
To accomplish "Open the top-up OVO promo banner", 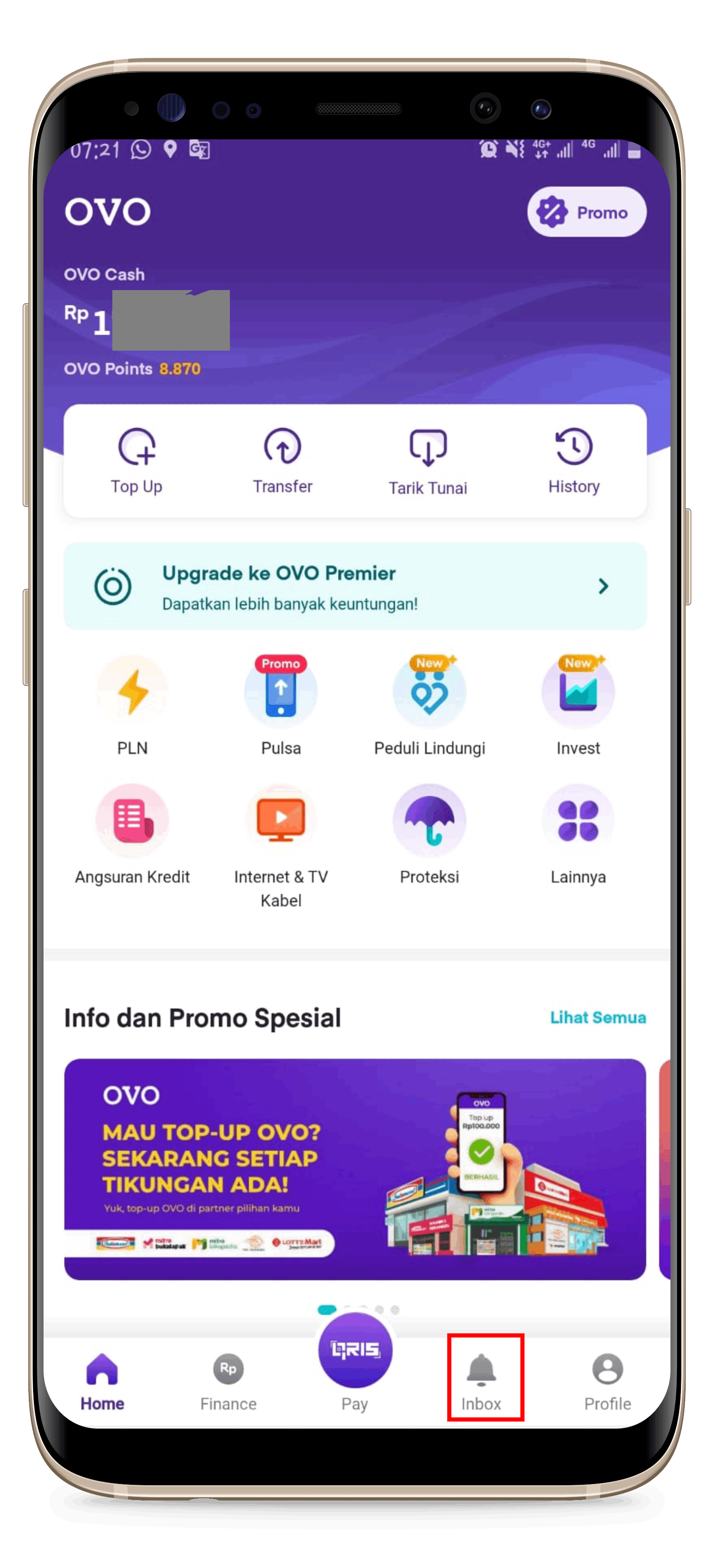I will [355, 1169].
